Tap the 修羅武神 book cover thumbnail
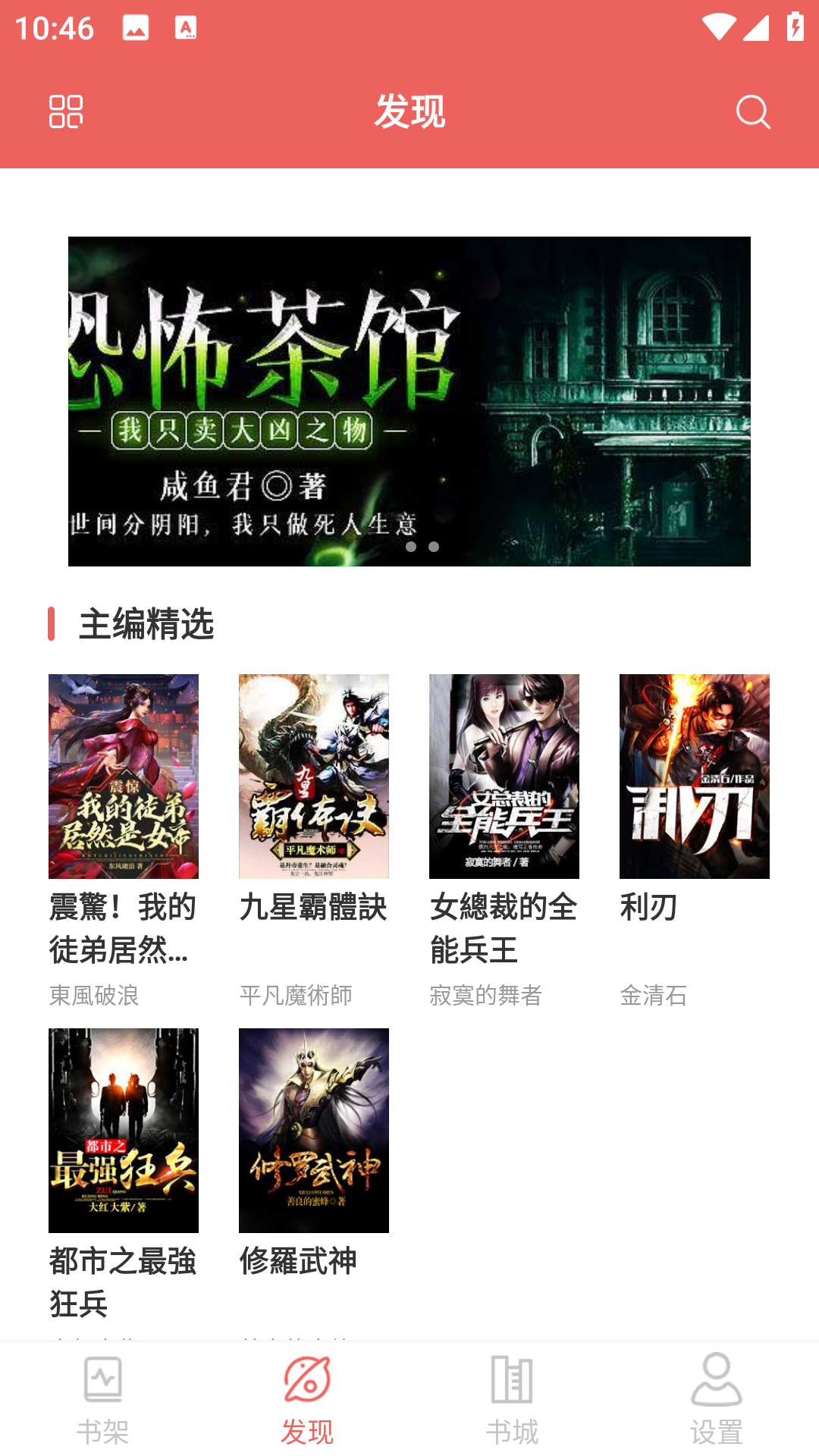The image size is (819, 1456). tap(314, 1131)
